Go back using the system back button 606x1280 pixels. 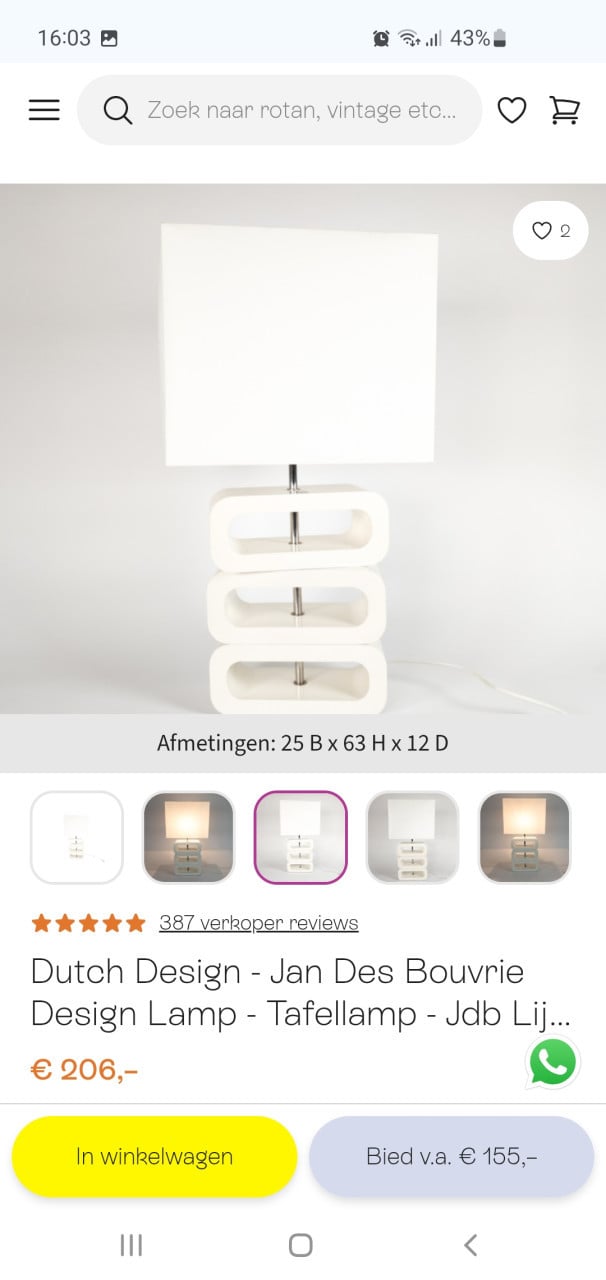[x=470, y=1245]
